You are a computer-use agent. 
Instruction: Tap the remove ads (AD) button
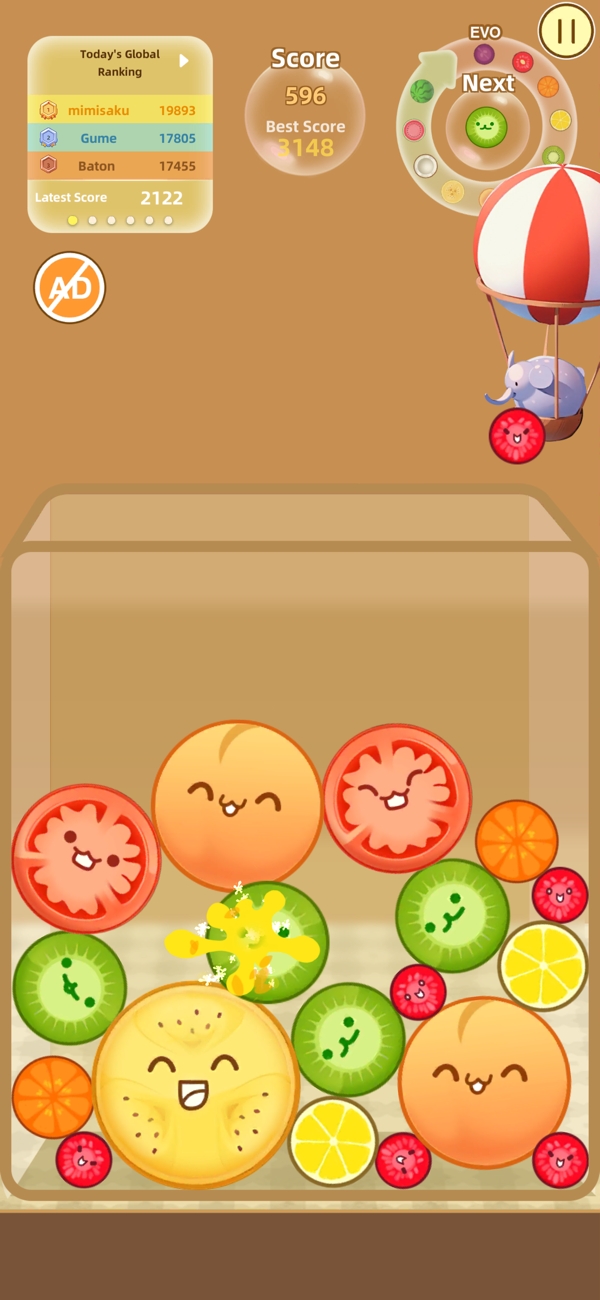70,288
